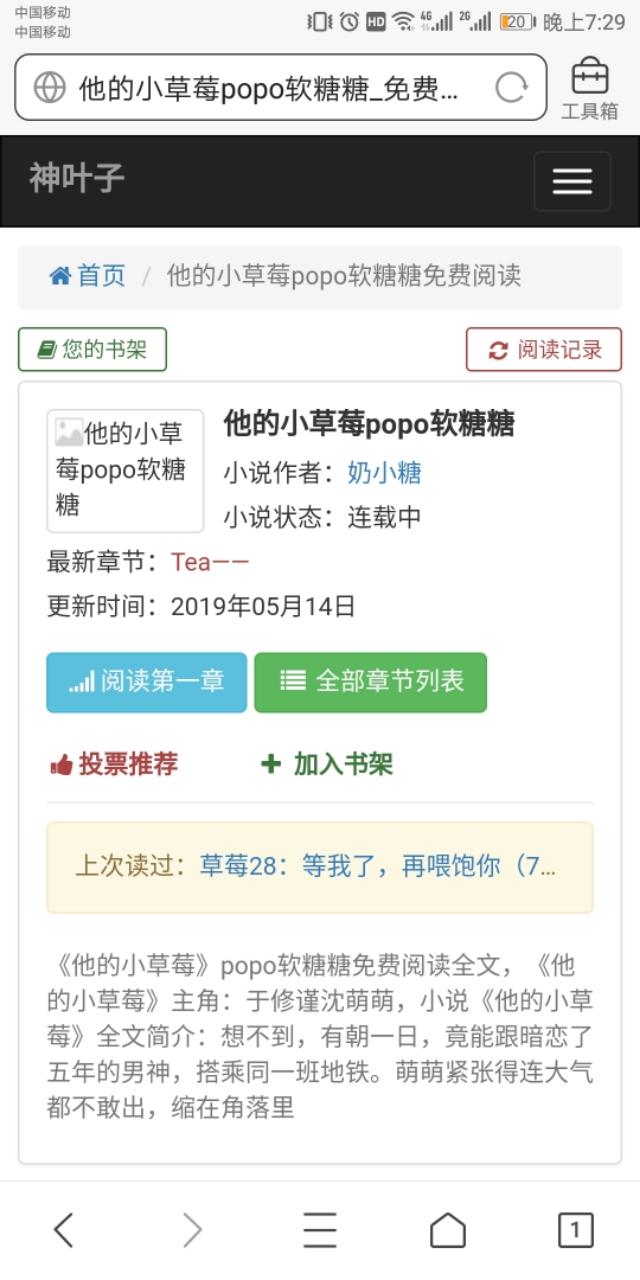Reload the page with refresh icon
The height and width of the screenshot is (1280, 640).
point(511,88)
